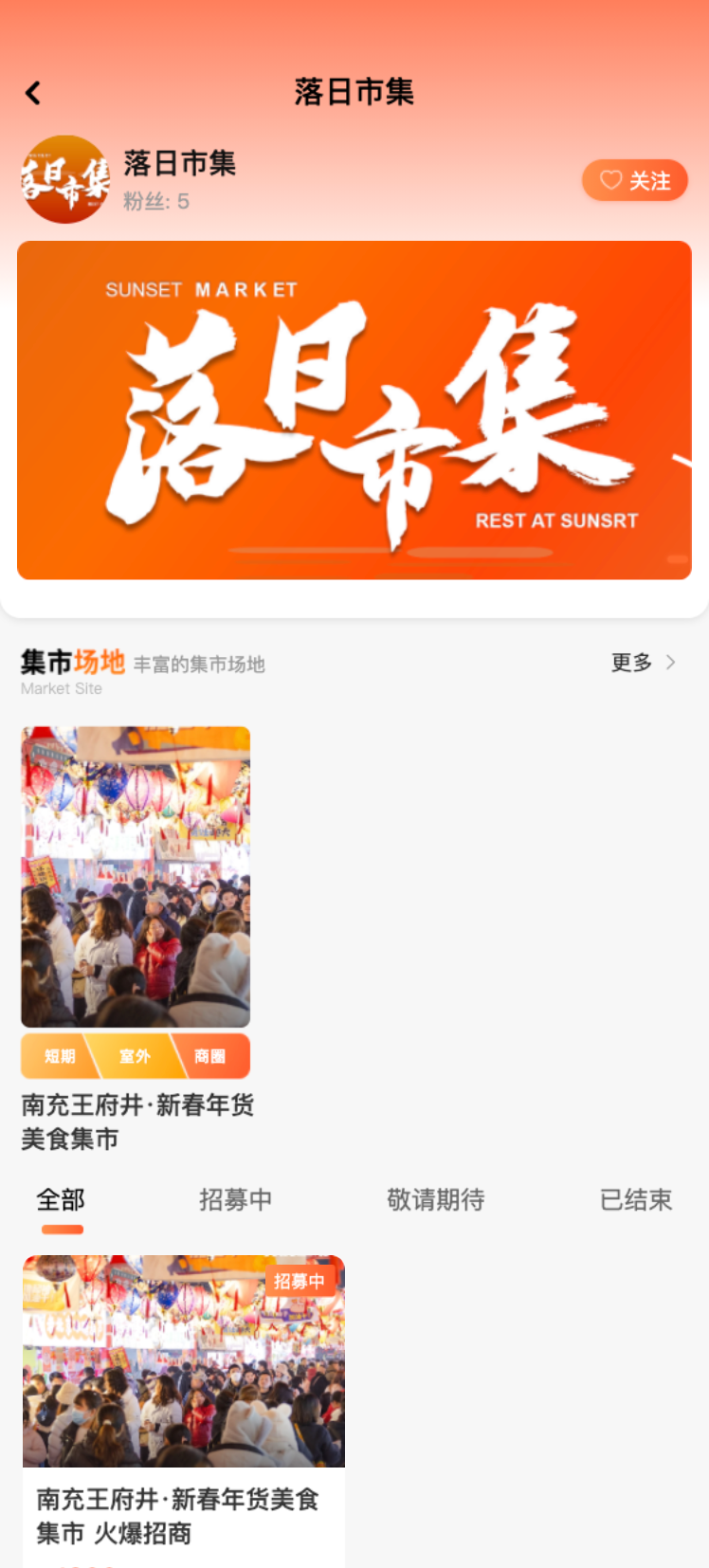Open the SUNSET MARKET banner image

click(x=354, y=410)
